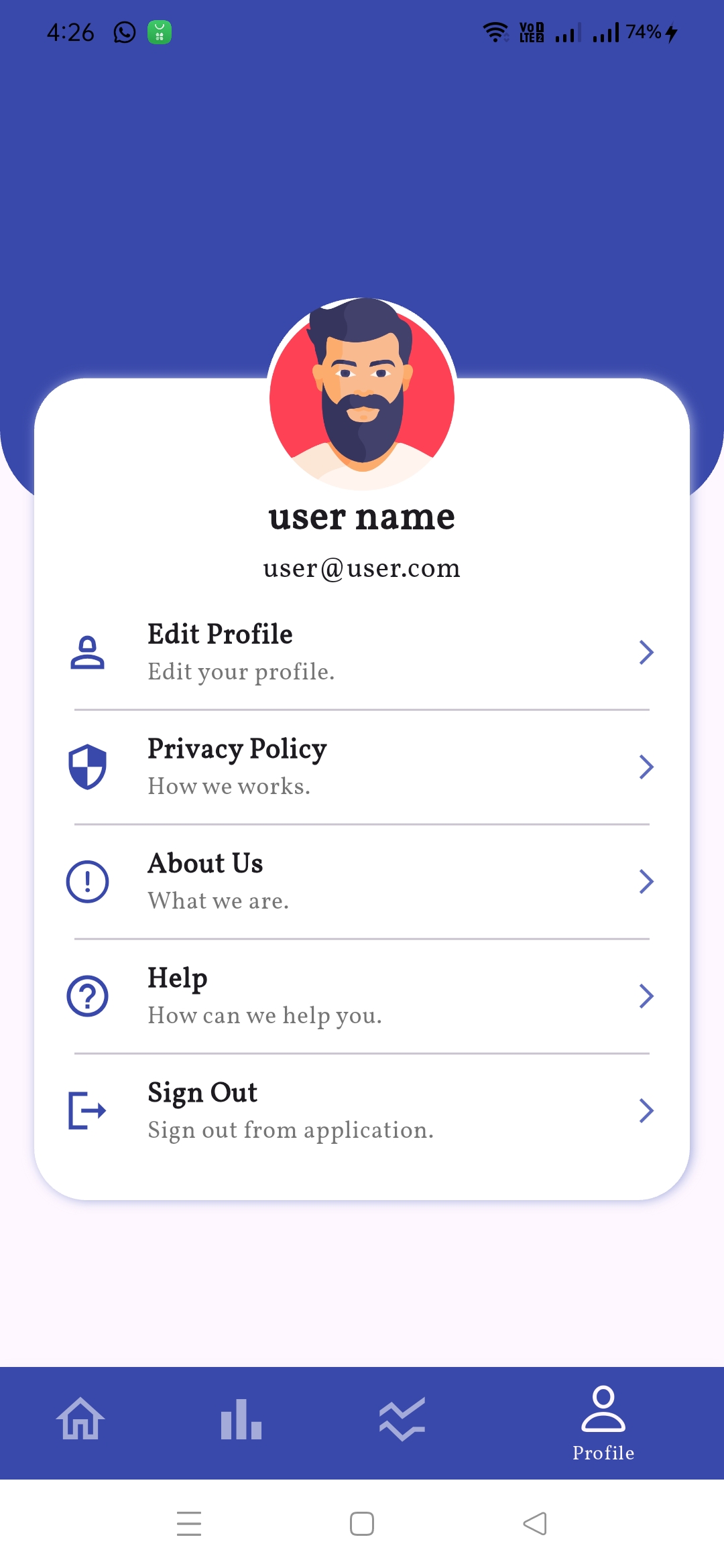Tap the user avatar picture
The image size is (724, 1568).
click(x=362, y=395)
